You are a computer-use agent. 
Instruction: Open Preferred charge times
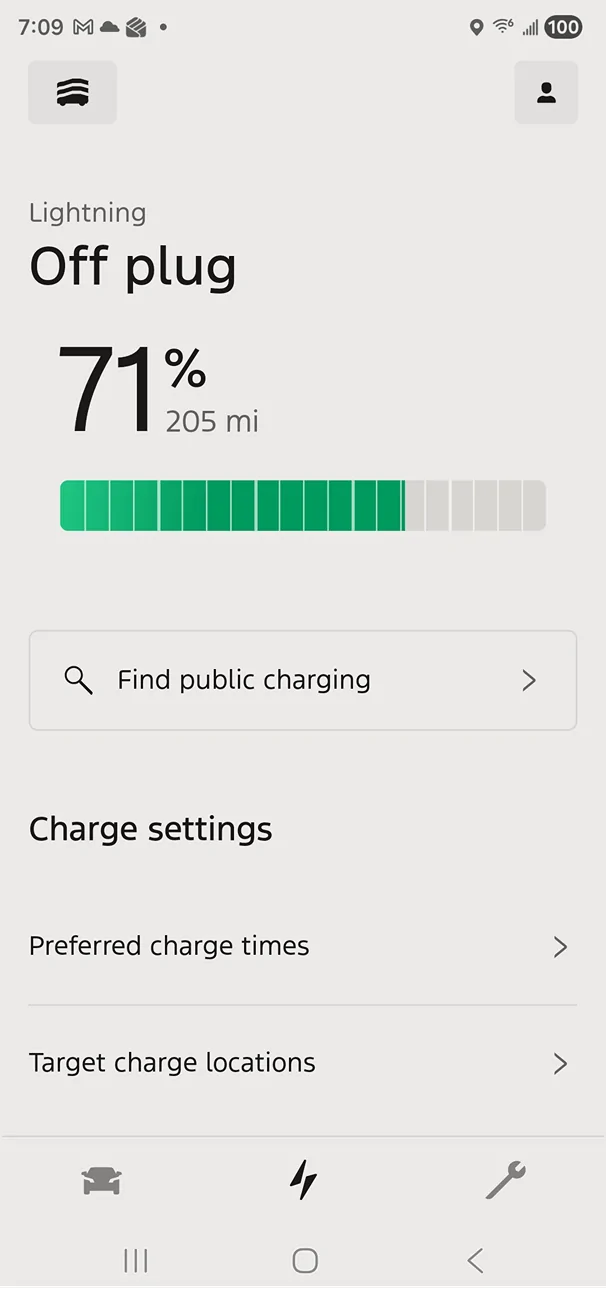302,946
